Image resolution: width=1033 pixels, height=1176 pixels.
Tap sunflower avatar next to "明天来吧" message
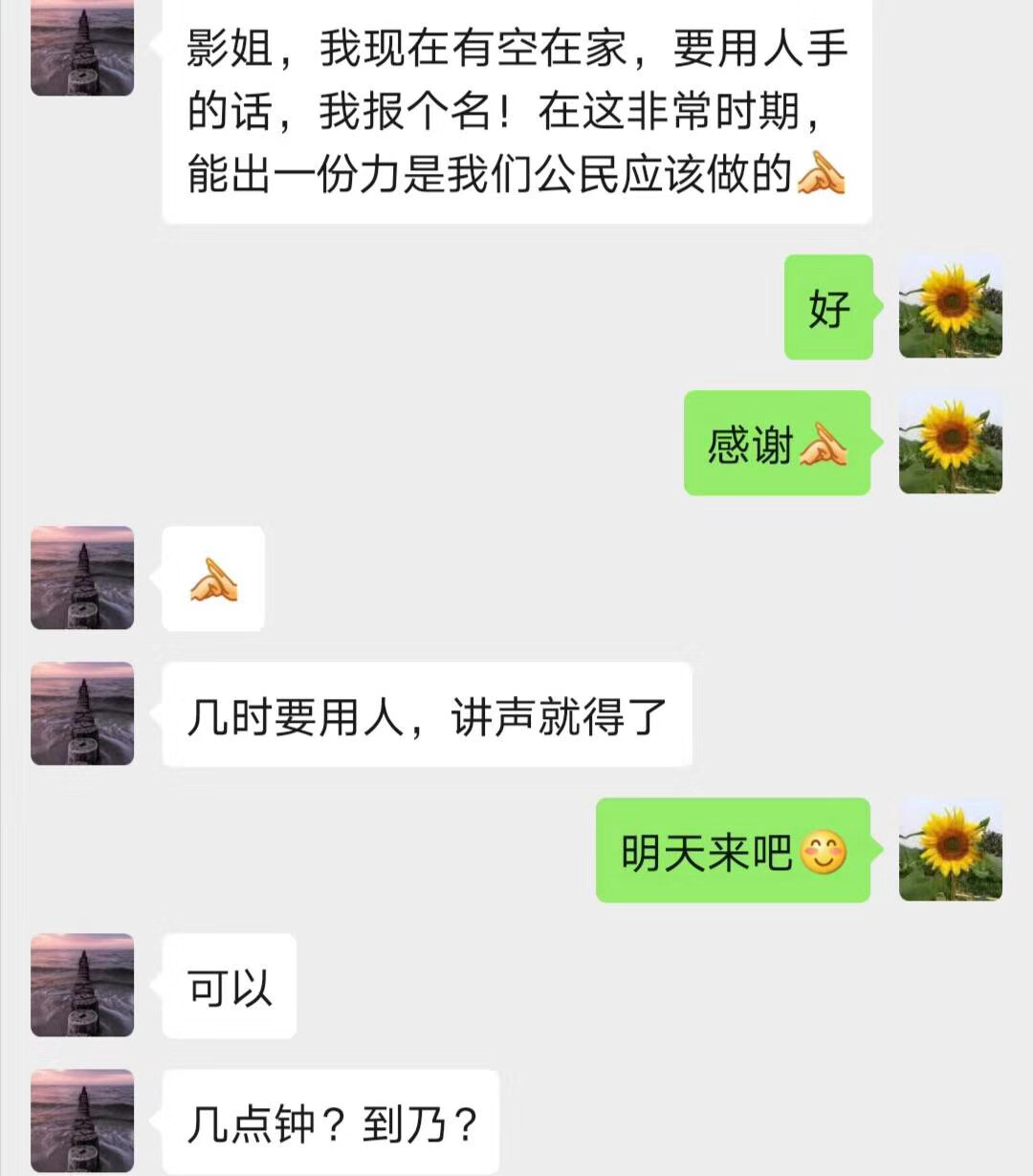point(950,850)
